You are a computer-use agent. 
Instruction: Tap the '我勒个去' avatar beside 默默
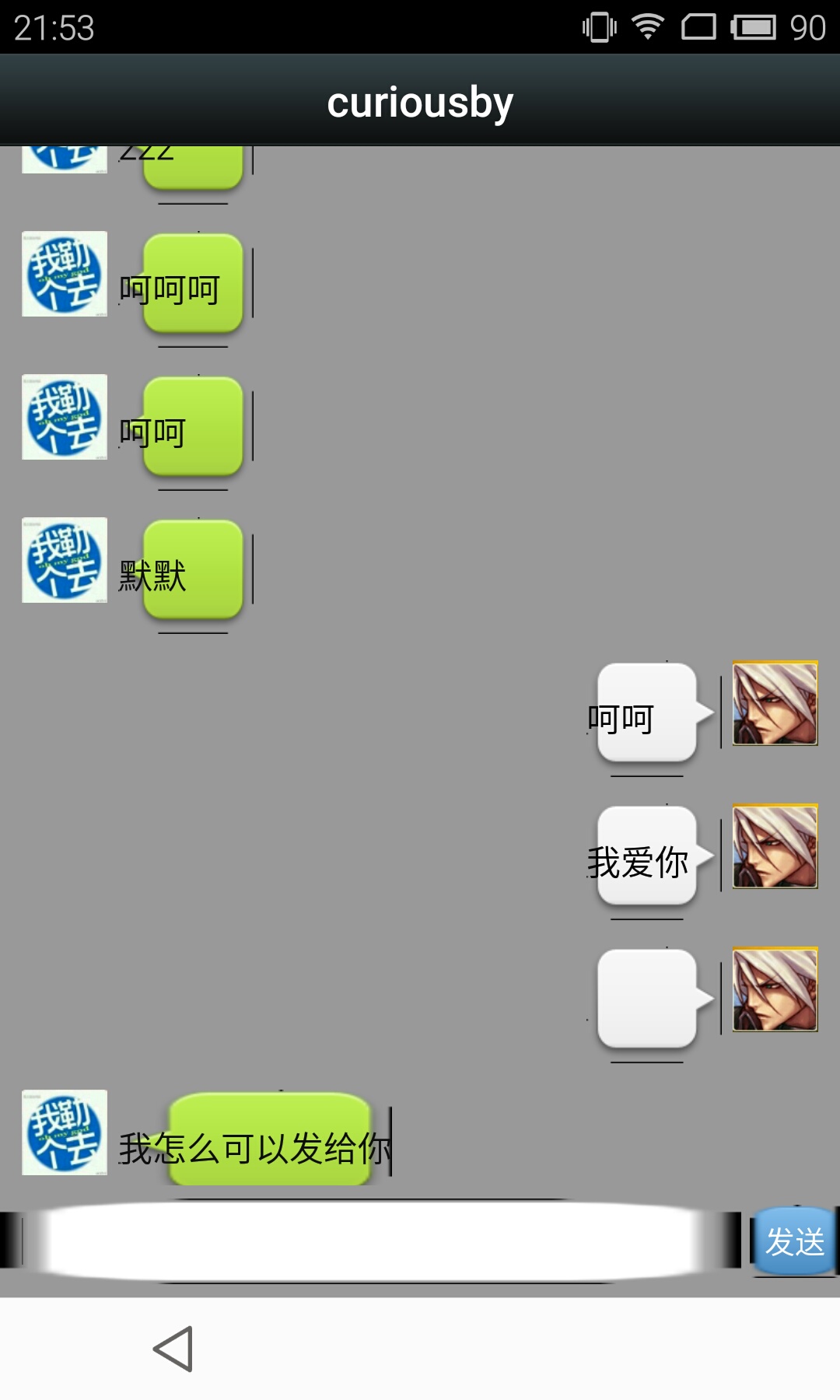point(64,562)
